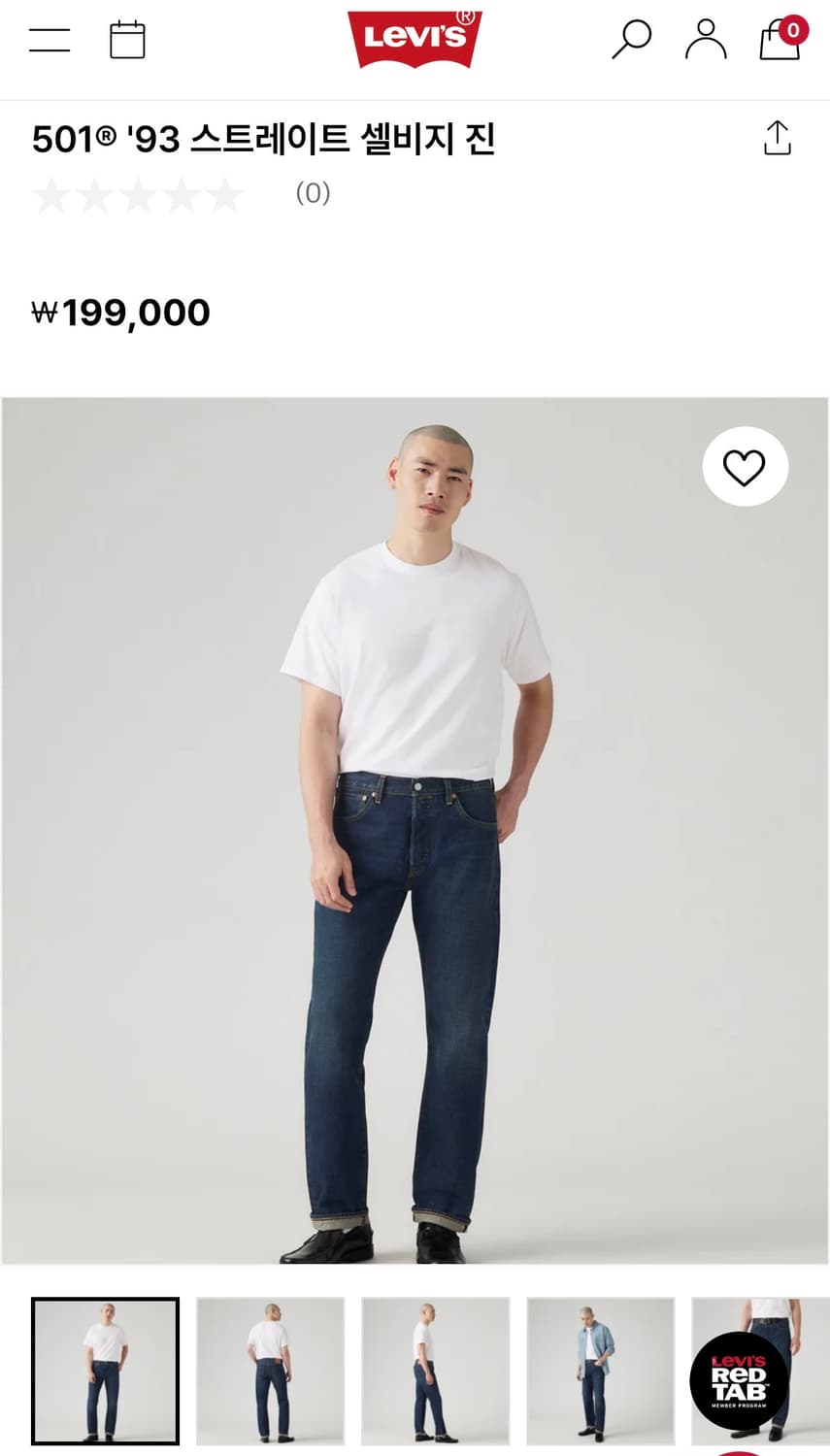
Task: Select the denim jacket look thumbnail
Action: point(599,1371)
